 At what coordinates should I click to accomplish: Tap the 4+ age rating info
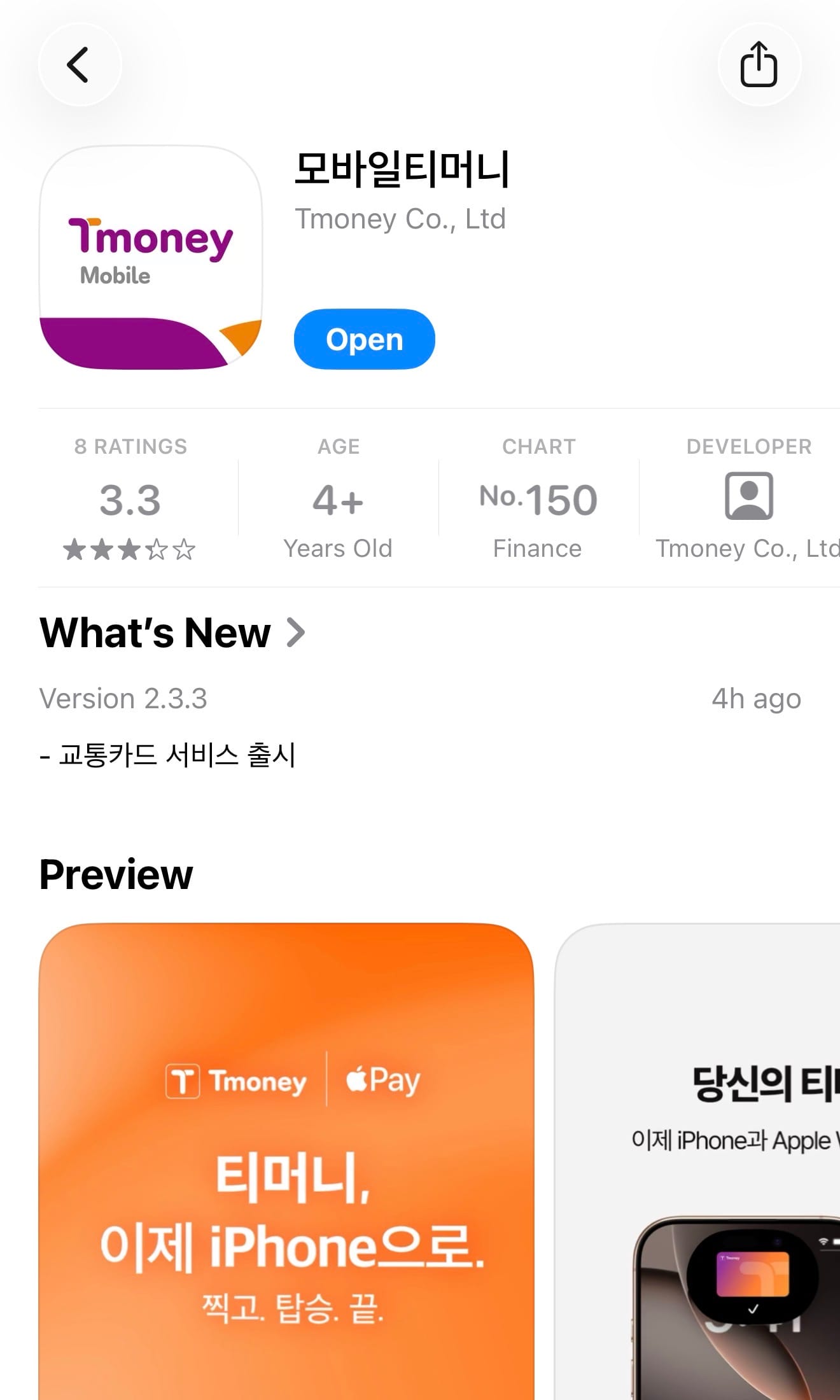pos(338,500)
